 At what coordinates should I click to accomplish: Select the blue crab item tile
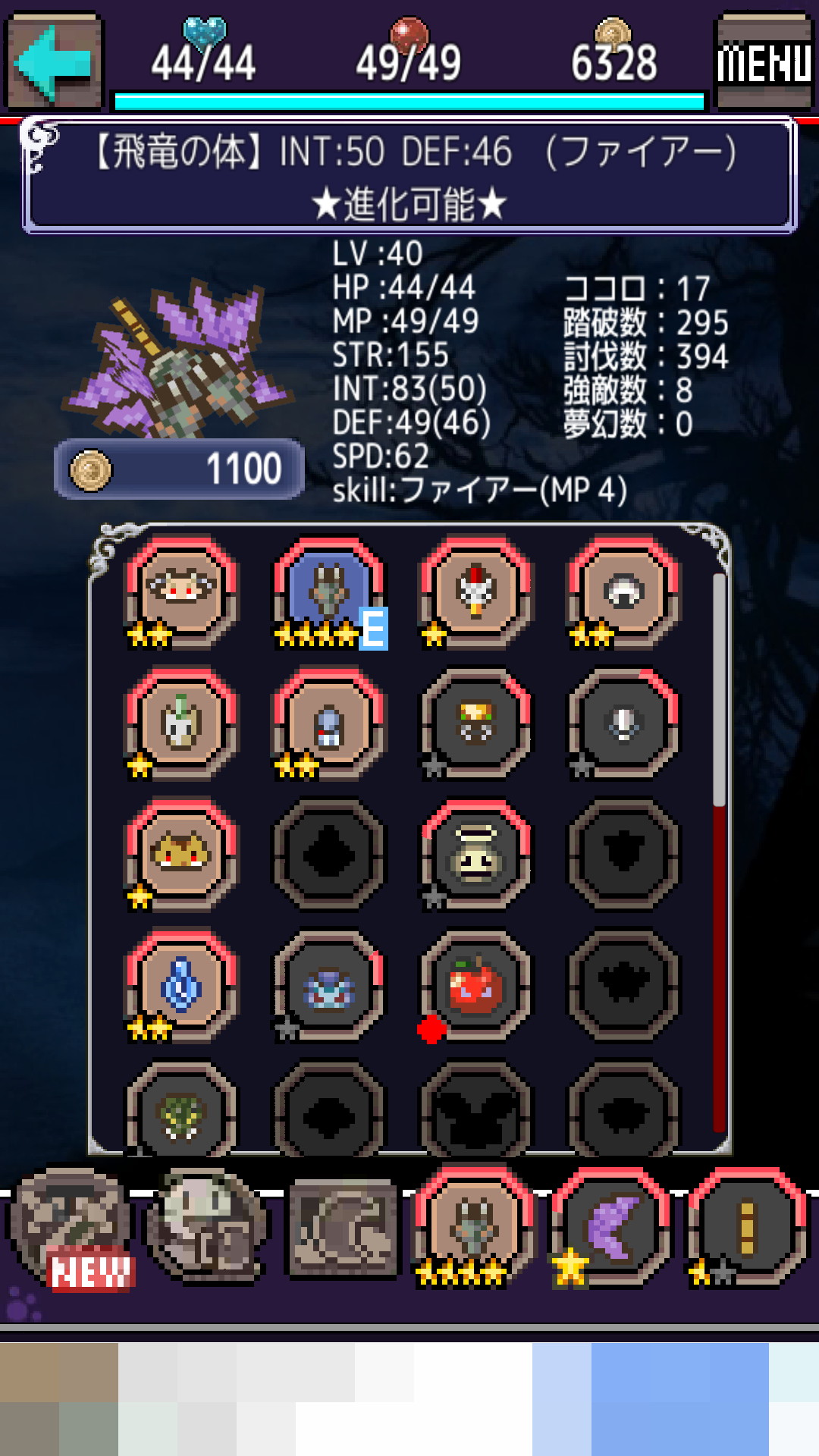coord(329,986)
